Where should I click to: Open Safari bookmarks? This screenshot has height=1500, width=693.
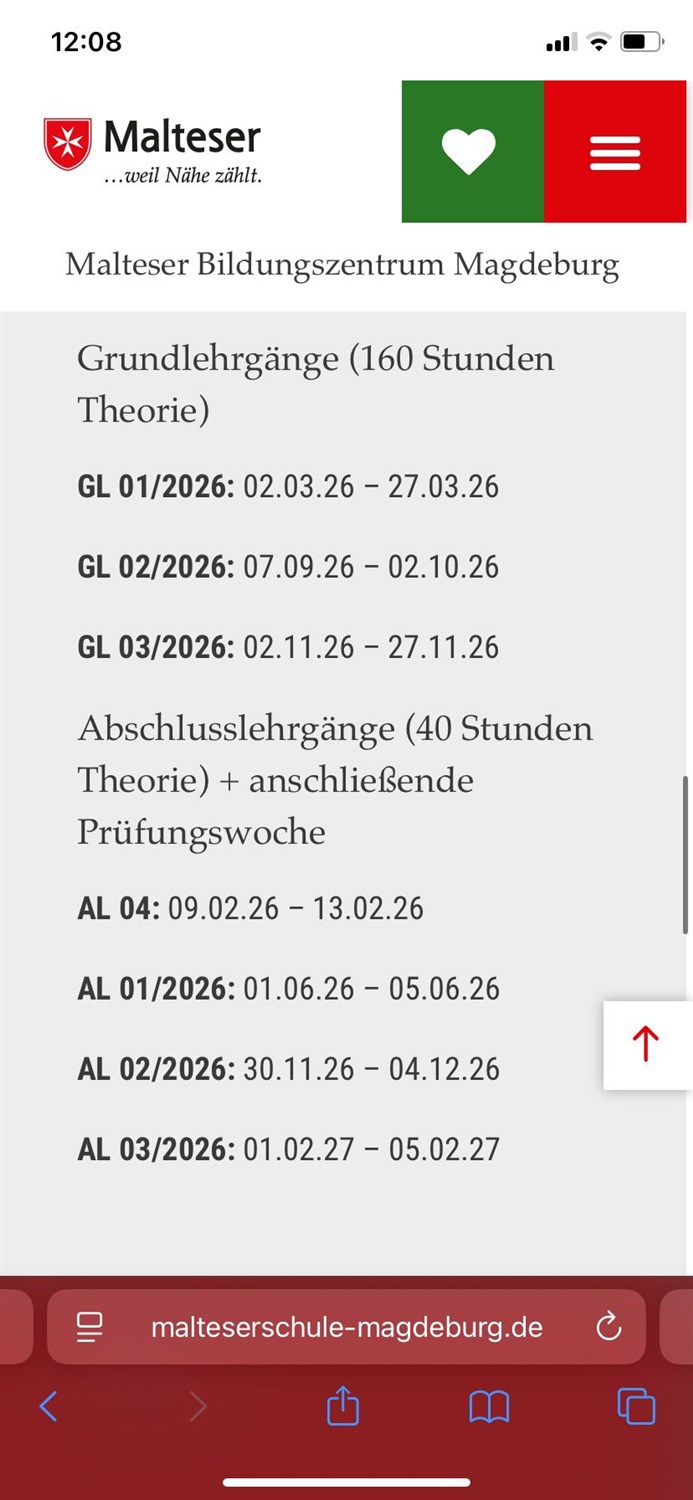489,1407
